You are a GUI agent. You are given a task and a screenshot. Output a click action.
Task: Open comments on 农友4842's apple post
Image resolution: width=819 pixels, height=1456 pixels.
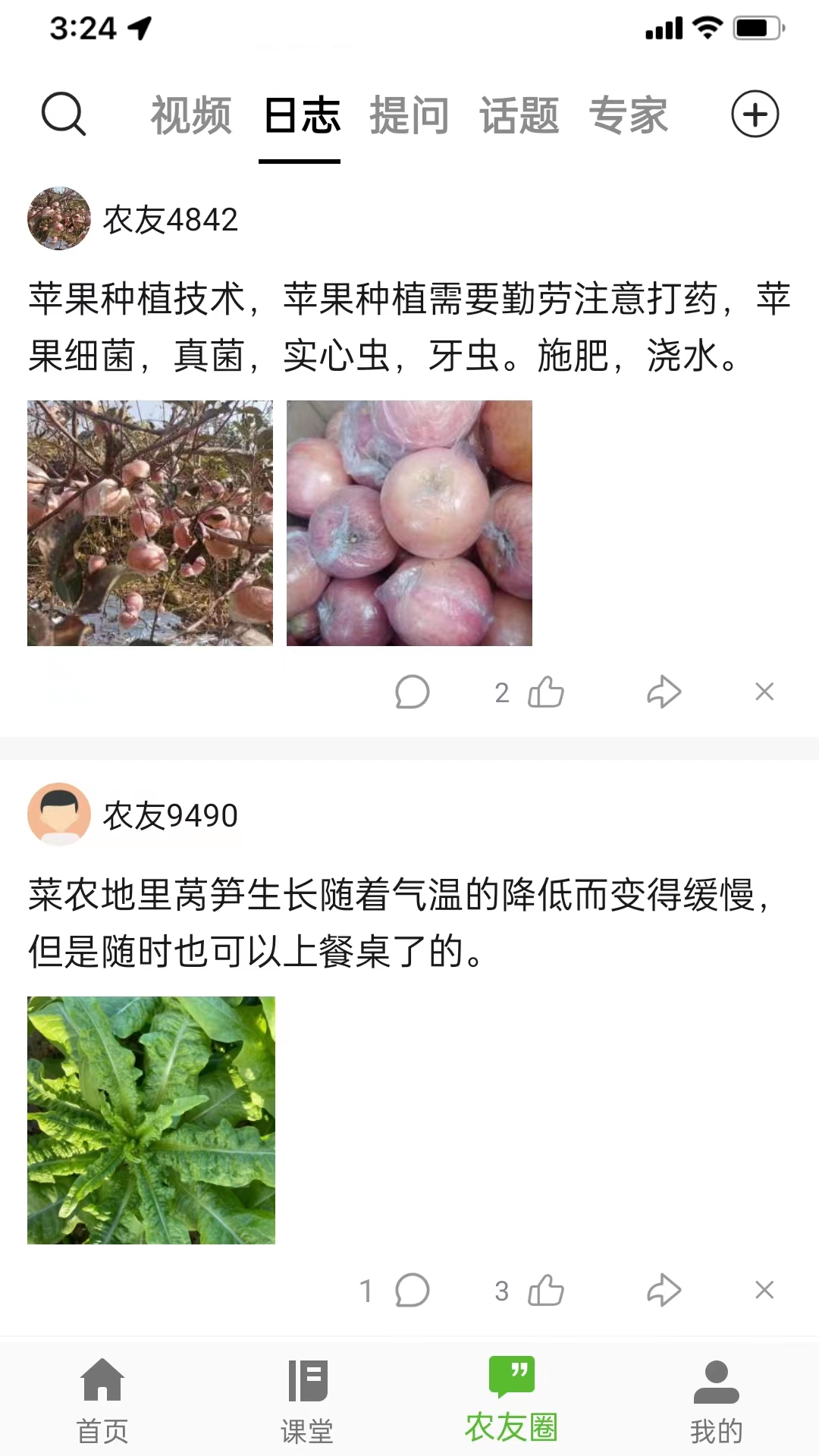pos(413,691)
